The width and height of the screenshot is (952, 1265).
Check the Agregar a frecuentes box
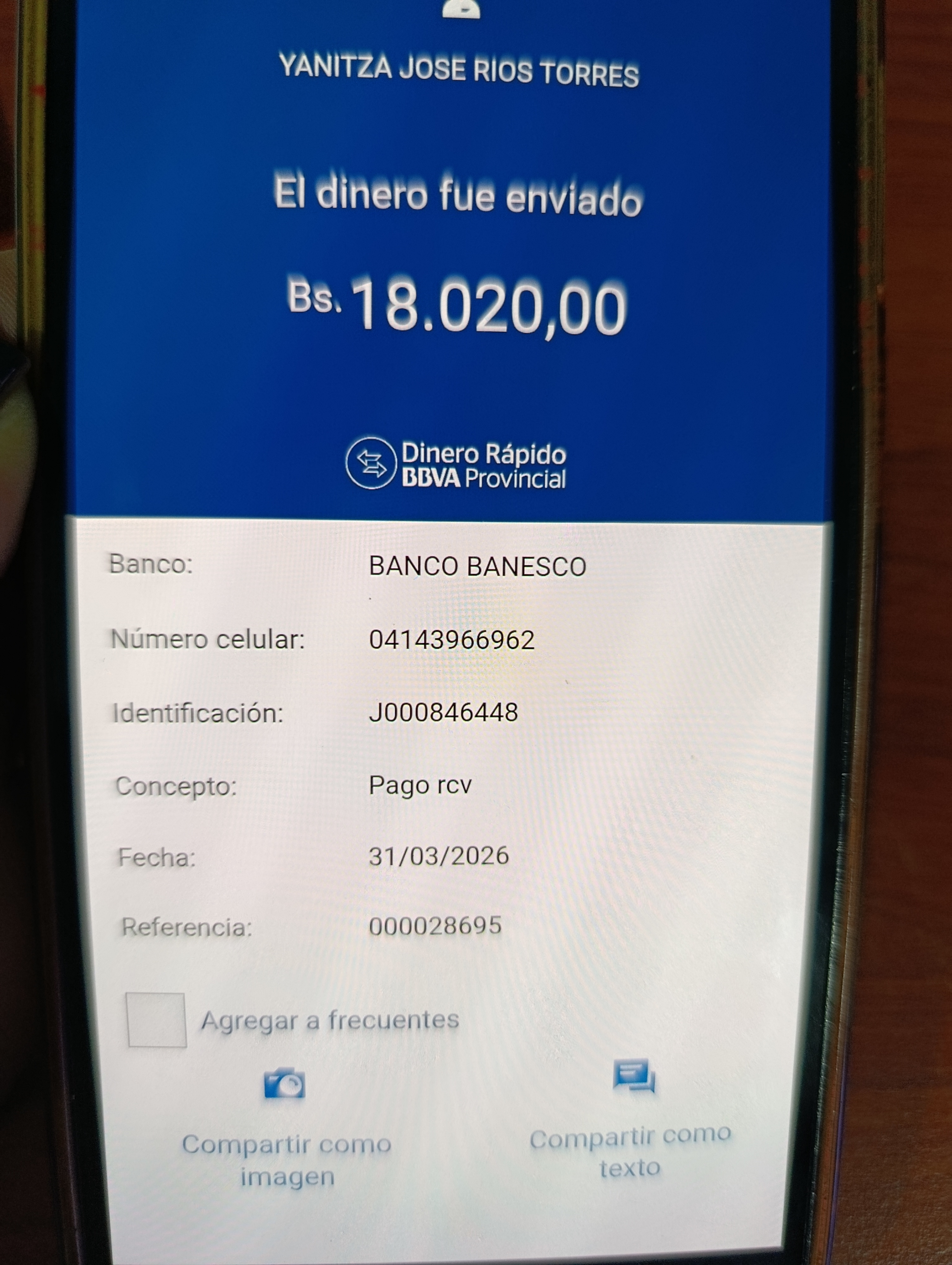(x=156, y=1020)
